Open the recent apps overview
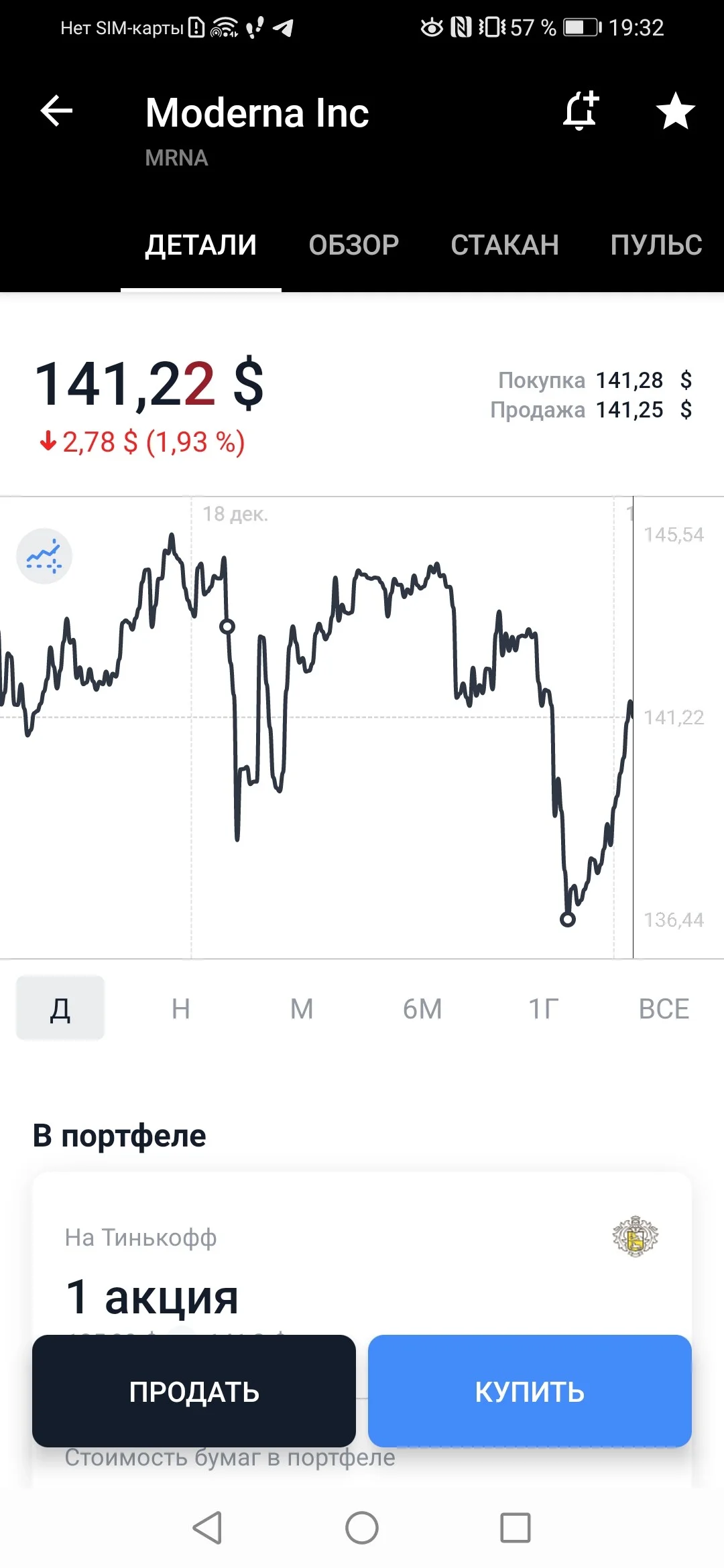The width and height of the screenshot is (724, 1568). point(516,1528)
